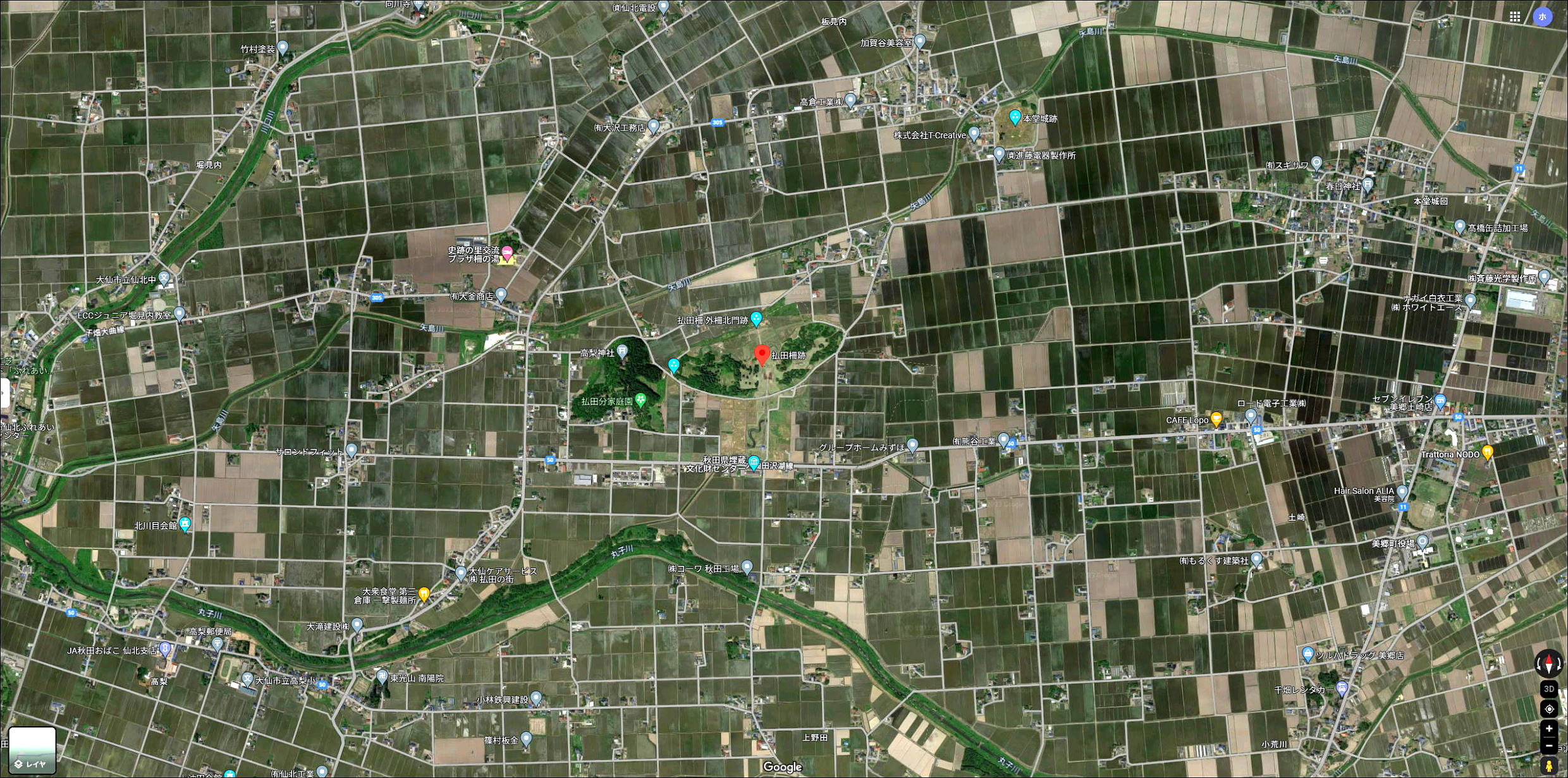
Task: Open the 美郷町役場 marker
Action: 1422,542
